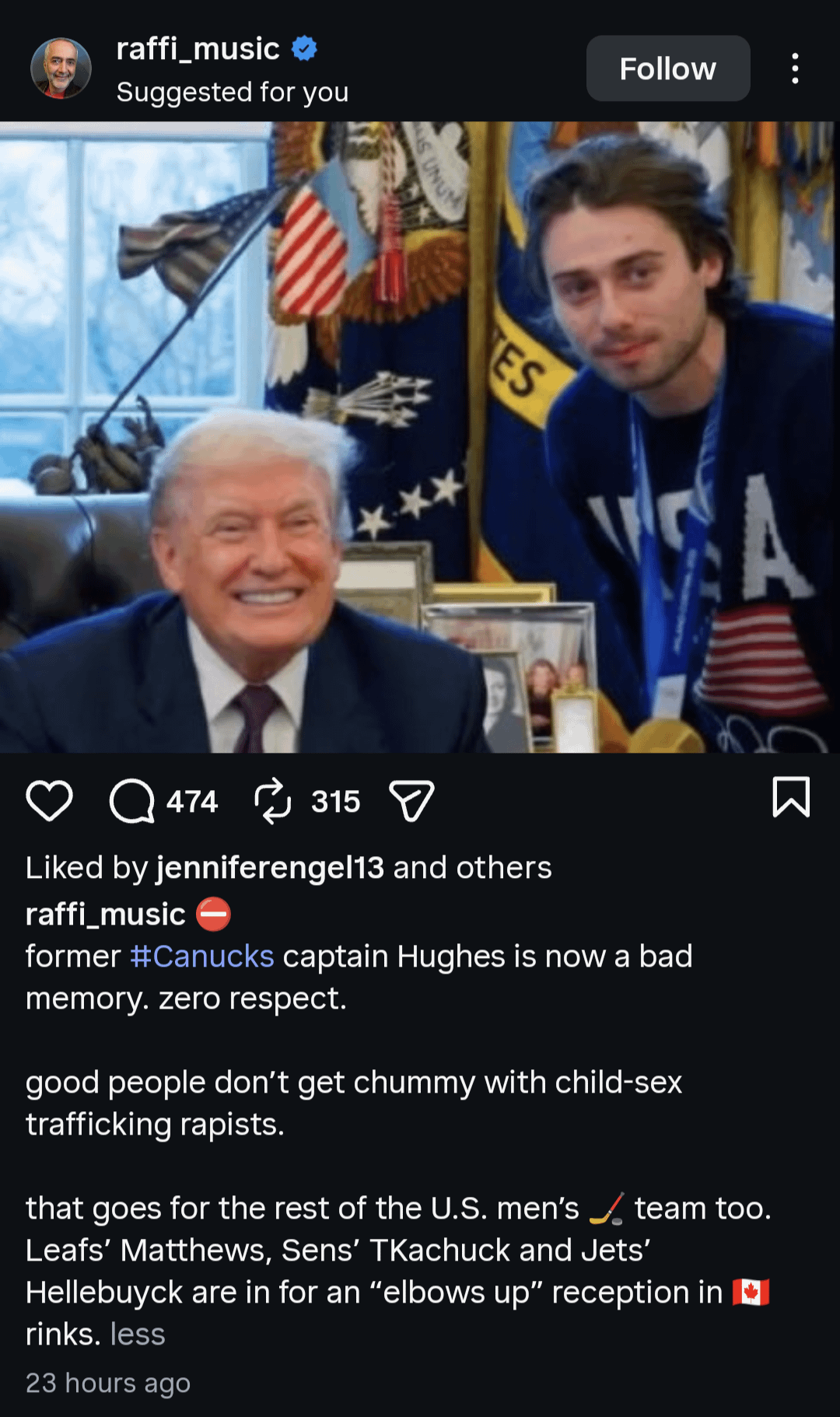The height and width of the screenshot is (1417, 840).
Task: Share the post via the send icon
Action: [x=411, y=800]
